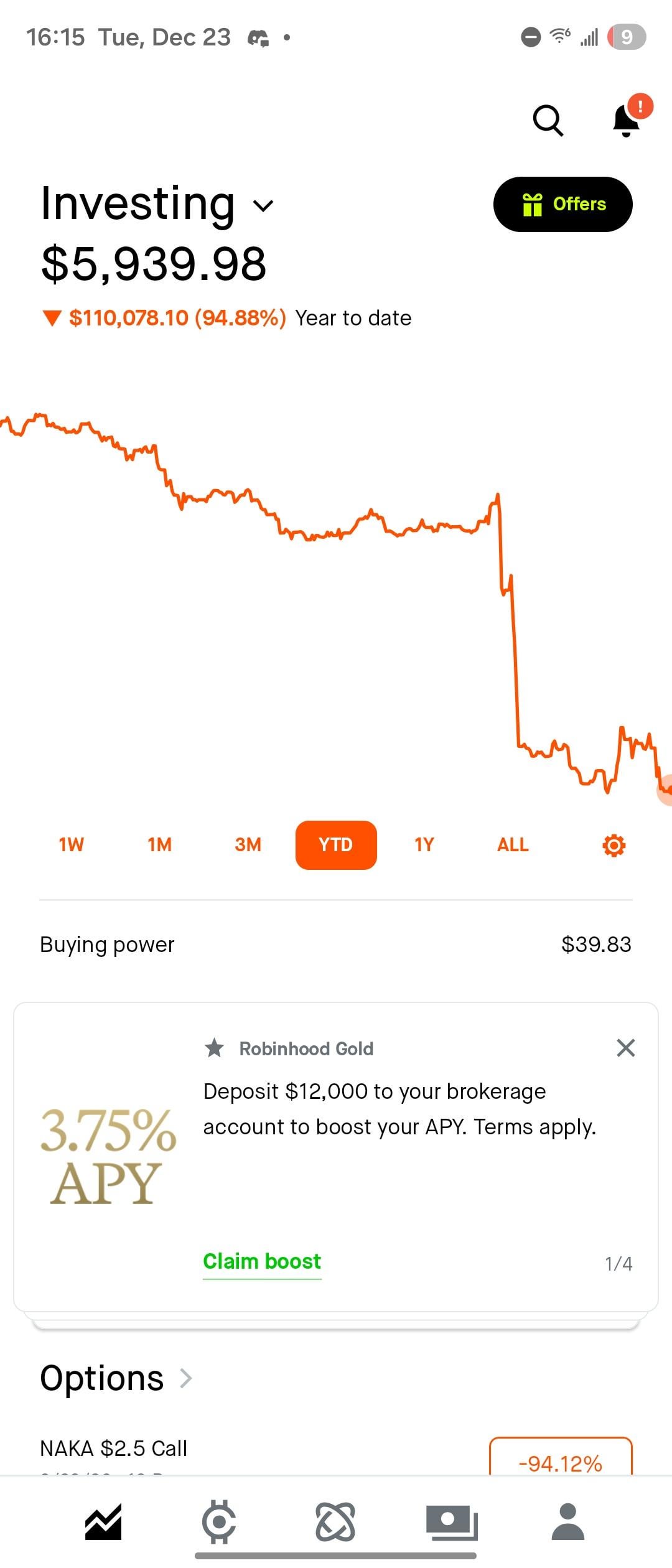Viewport: 672px width, 1568px height.
Task: Show the ALL time chart range
Action: (513, 844)
